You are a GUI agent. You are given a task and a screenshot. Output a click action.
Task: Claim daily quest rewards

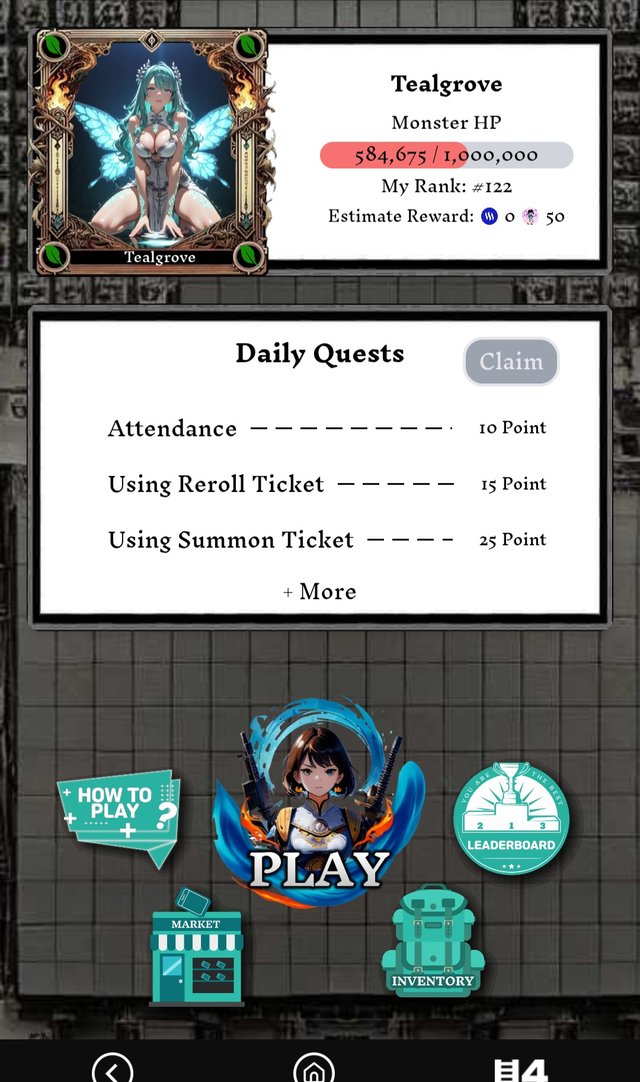click(x=511, y=362)
